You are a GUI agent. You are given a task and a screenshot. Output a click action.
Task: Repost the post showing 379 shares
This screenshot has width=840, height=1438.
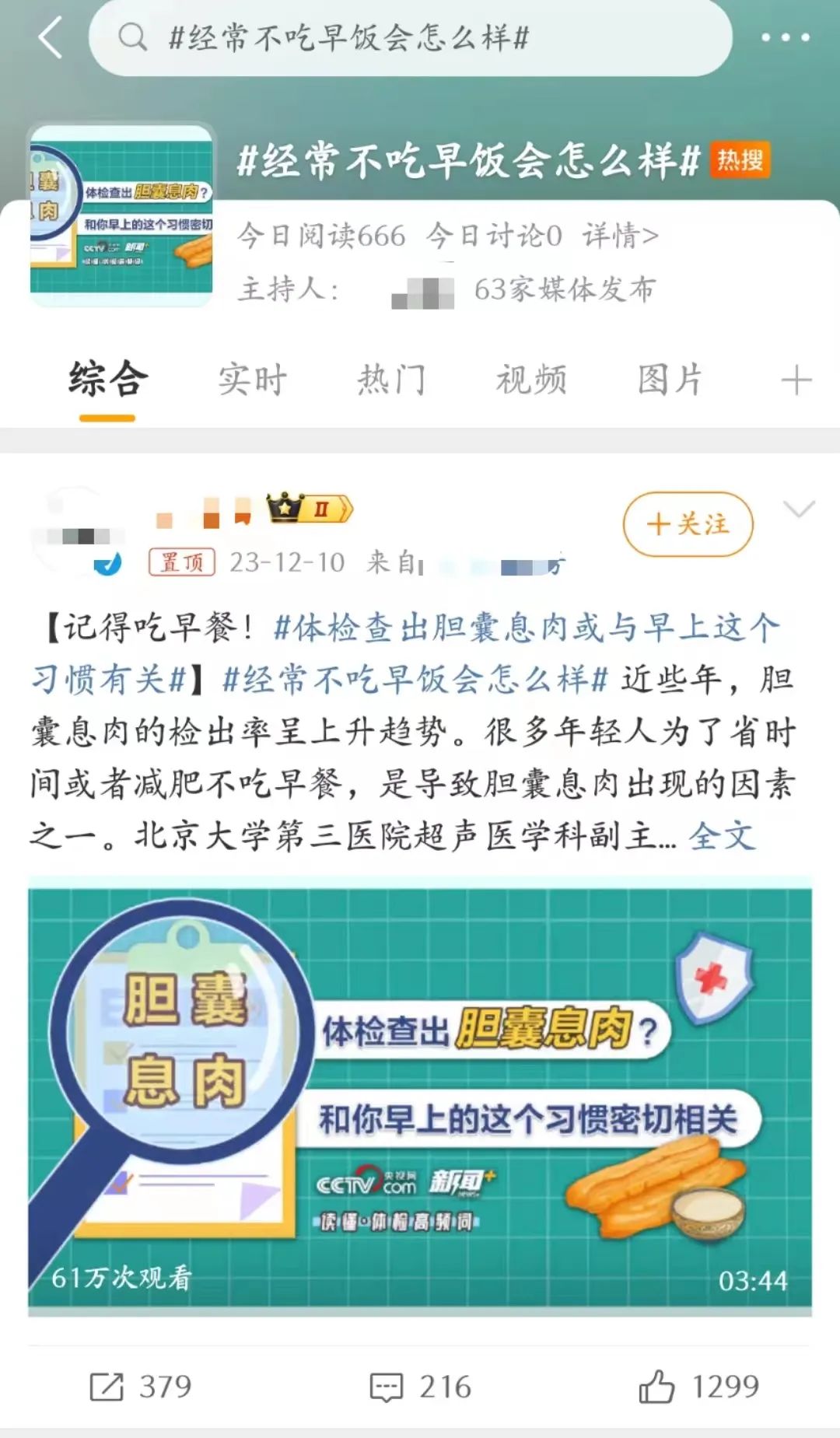click(141, 1387)
